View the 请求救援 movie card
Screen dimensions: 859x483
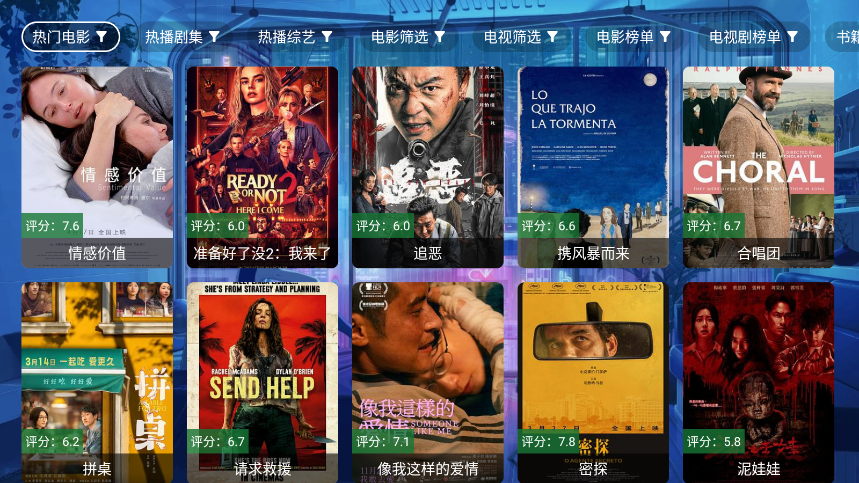pos(262,380)
